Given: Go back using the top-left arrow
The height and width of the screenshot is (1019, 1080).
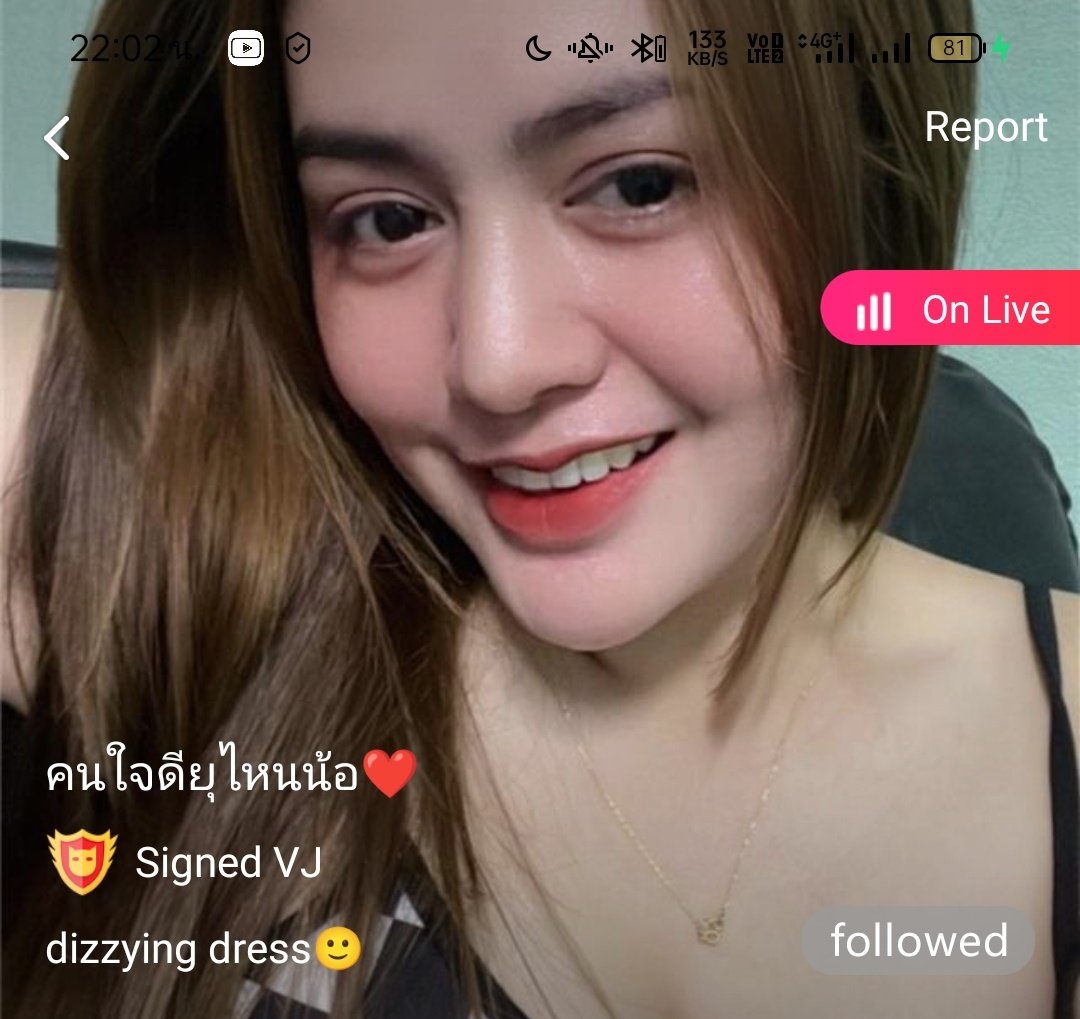Looking at the screenshot, I should point(57,138).
